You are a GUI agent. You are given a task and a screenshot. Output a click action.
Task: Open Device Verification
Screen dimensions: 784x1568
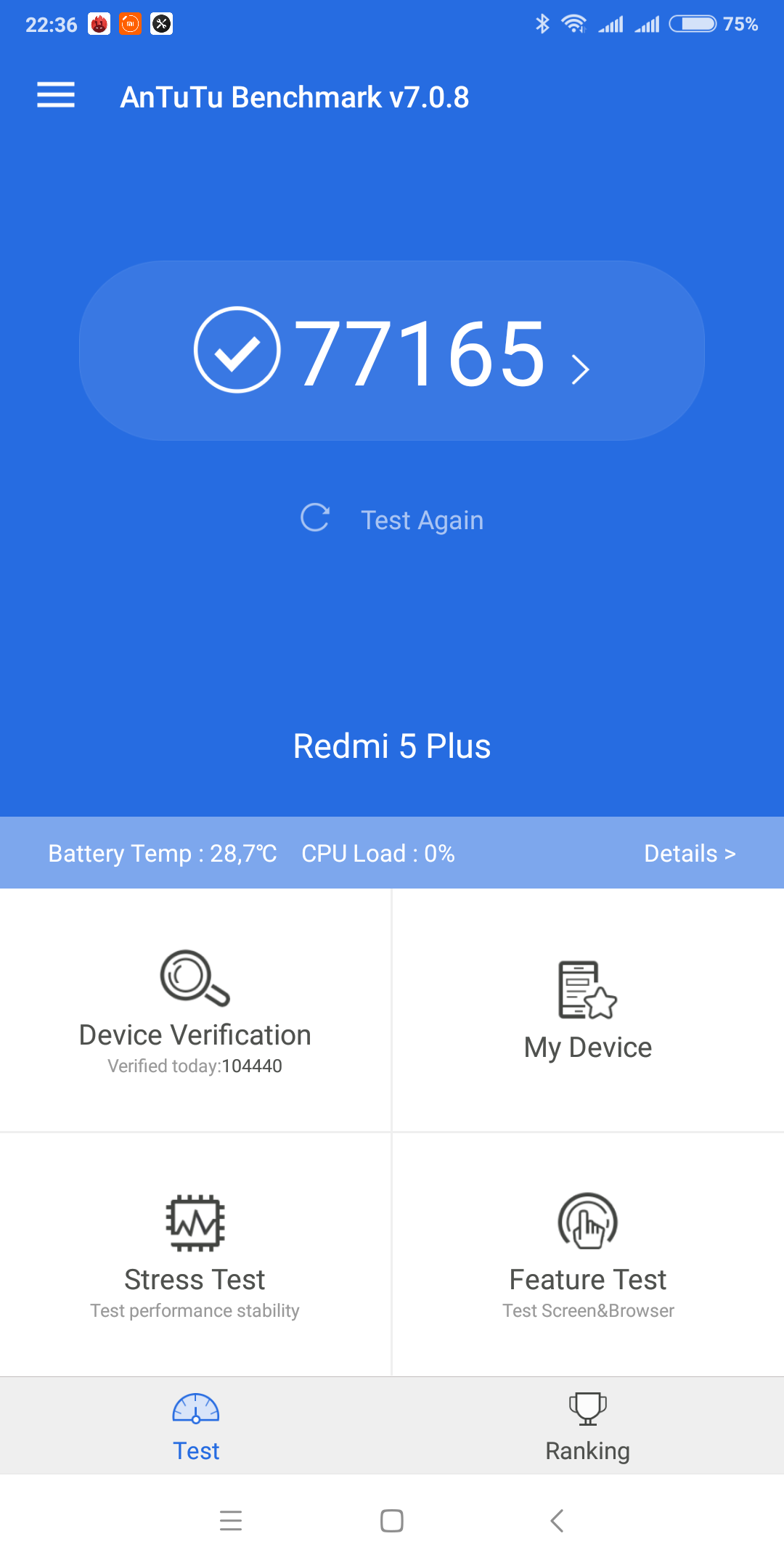click(x=195, y=1010)
